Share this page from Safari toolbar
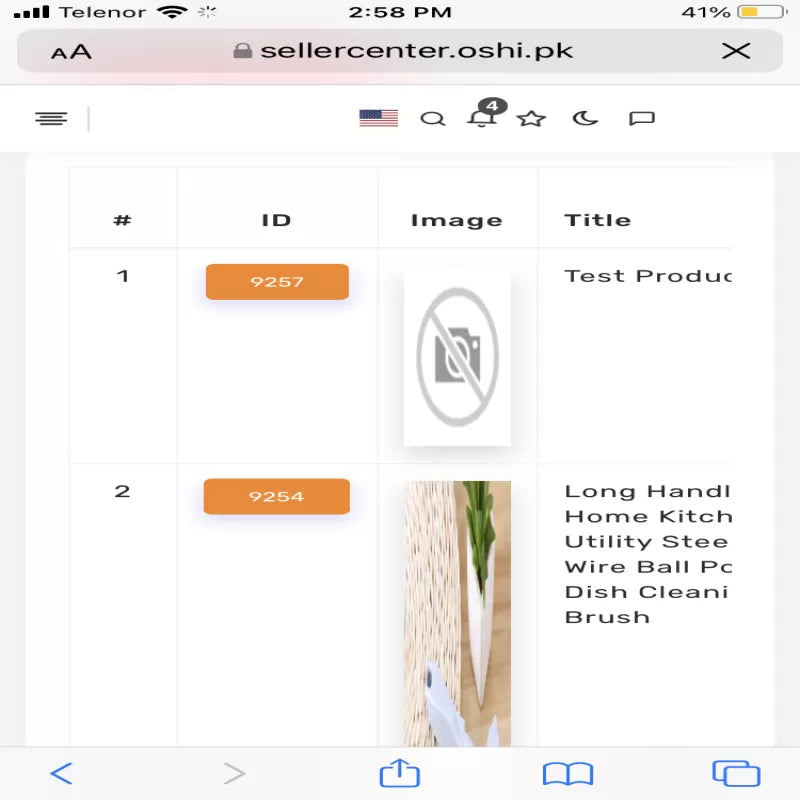This screenshot has width=800, height=800. [399, 773]
